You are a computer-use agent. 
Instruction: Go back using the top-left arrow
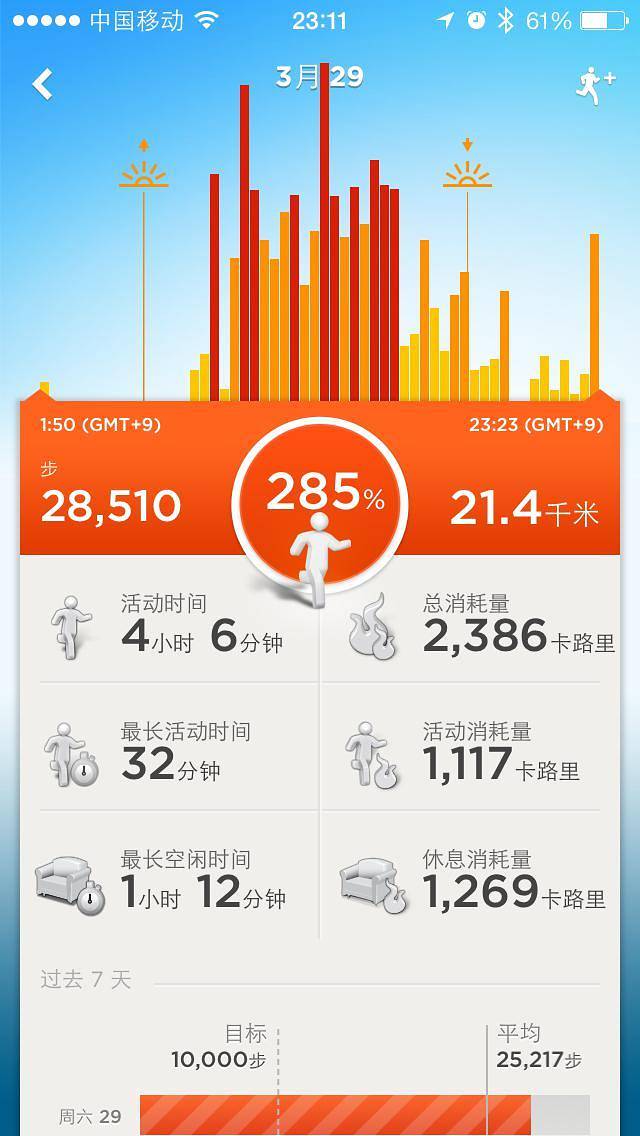pos(42,84)
